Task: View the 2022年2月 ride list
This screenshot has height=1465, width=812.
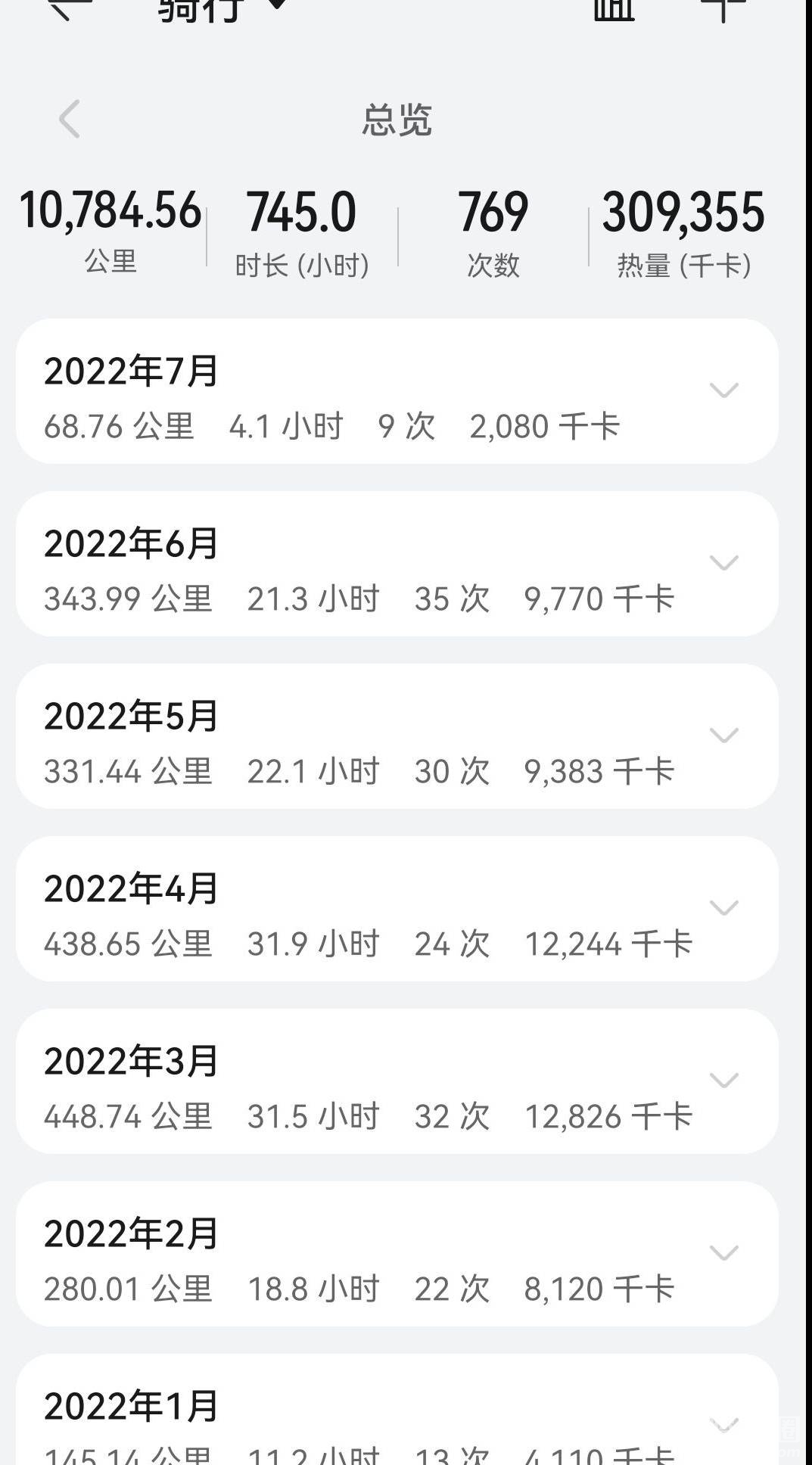Action: pyautogui.click(x=723, y=1253)
